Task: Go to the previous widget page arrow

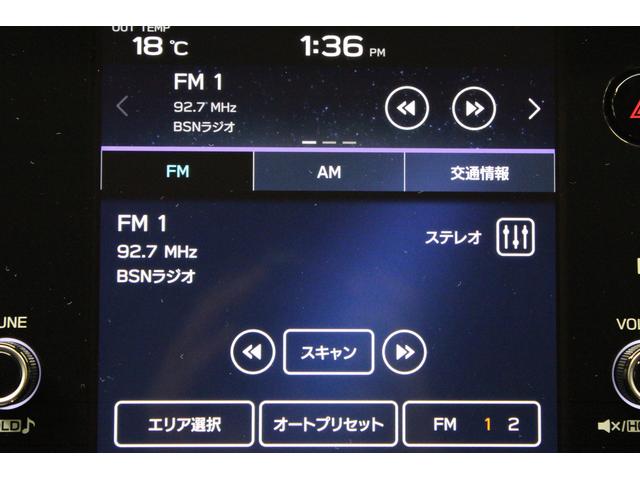Action: (123, 107)
